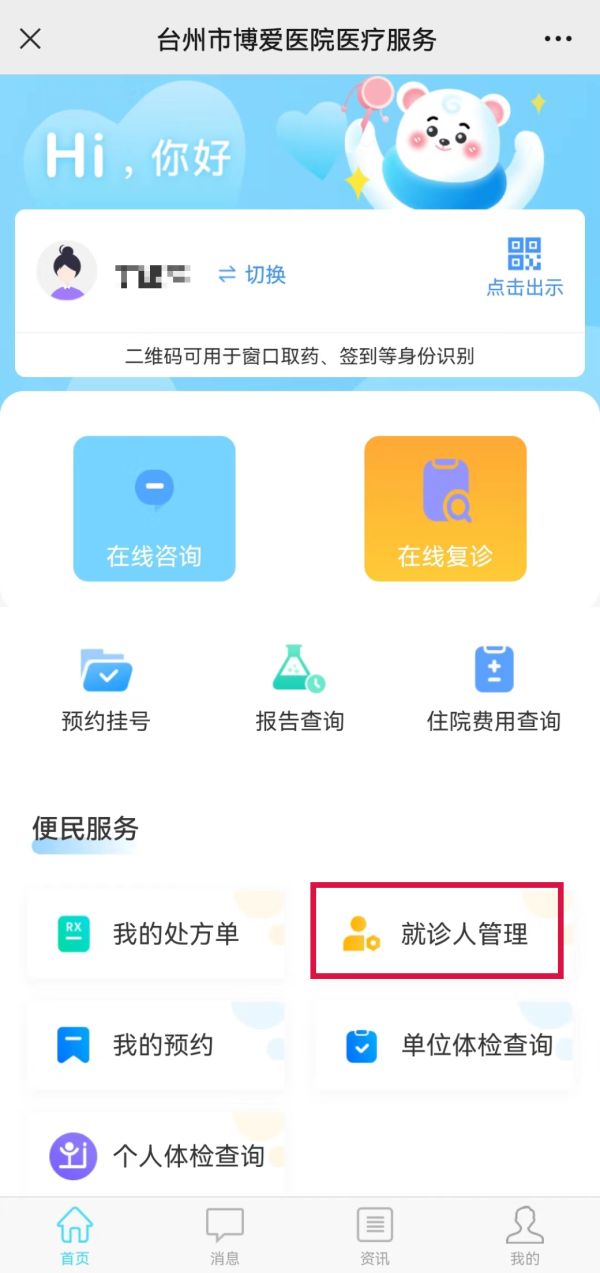
Task: Open 在线复诊 online follow-up card
Action: click(x=445, y=508)
